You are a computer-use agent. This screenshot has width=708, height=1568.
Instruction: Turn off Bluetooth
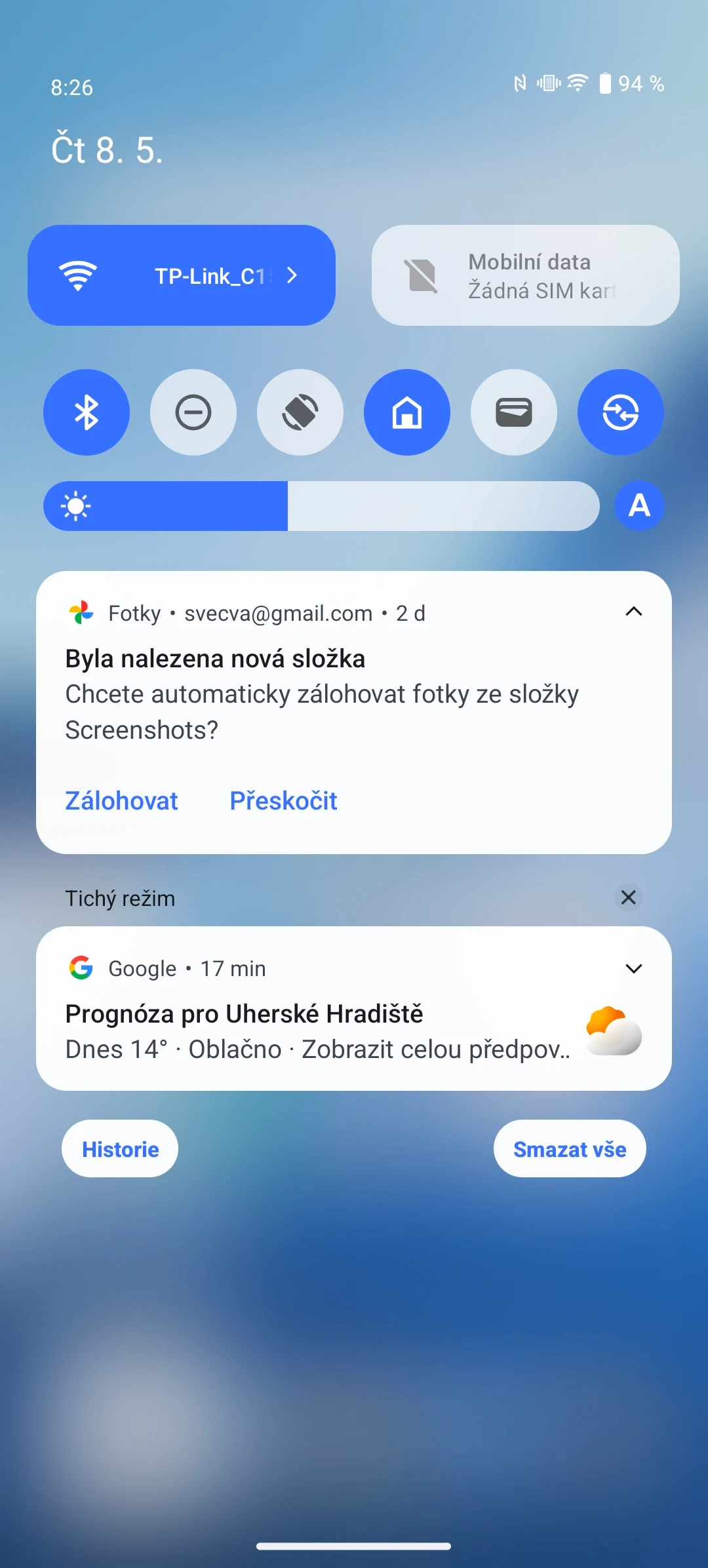[87, 412]
